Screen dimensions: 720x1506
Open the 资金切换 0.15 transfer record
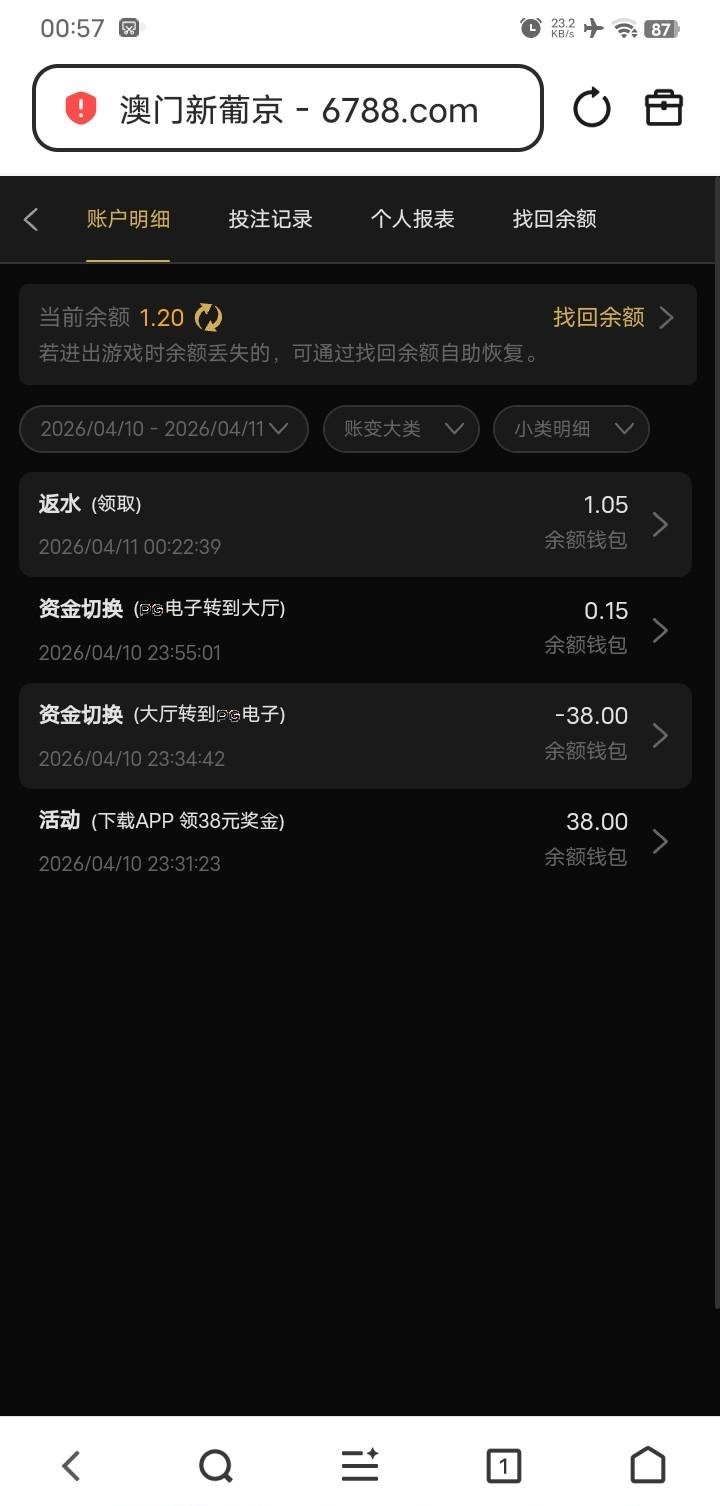click(355, 630)
